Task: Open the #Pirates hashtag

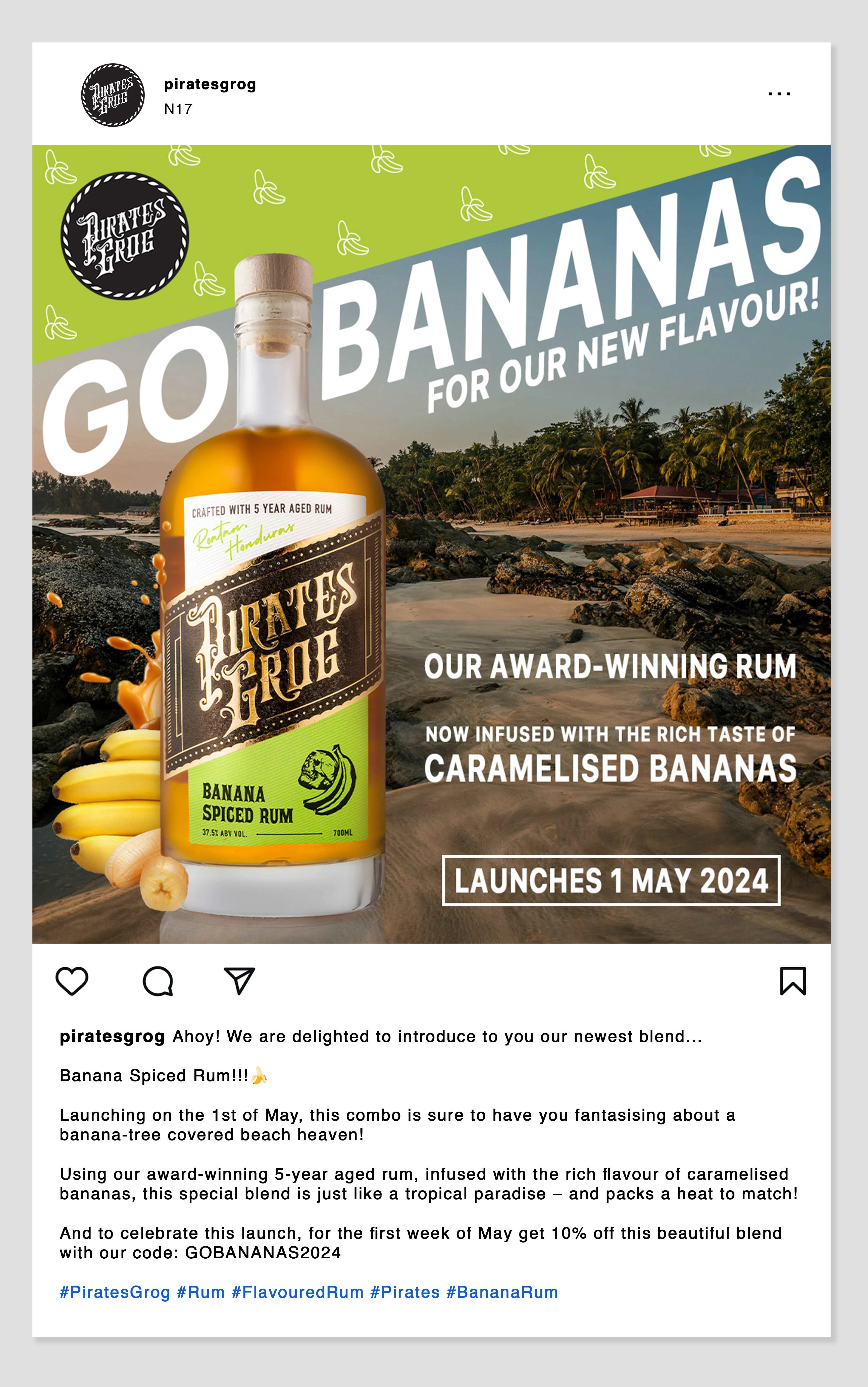Action: point(405,1292)
